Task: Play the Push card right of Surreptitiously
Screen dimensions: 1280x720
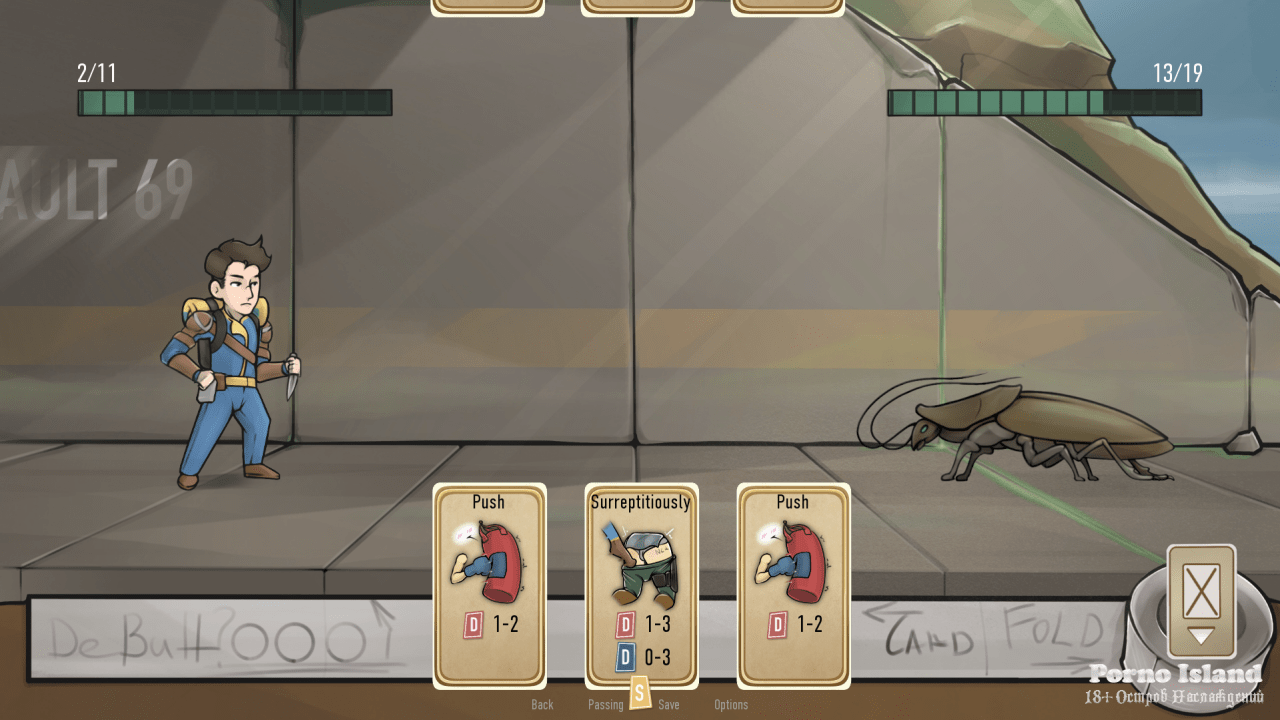Action: point(793,585)
